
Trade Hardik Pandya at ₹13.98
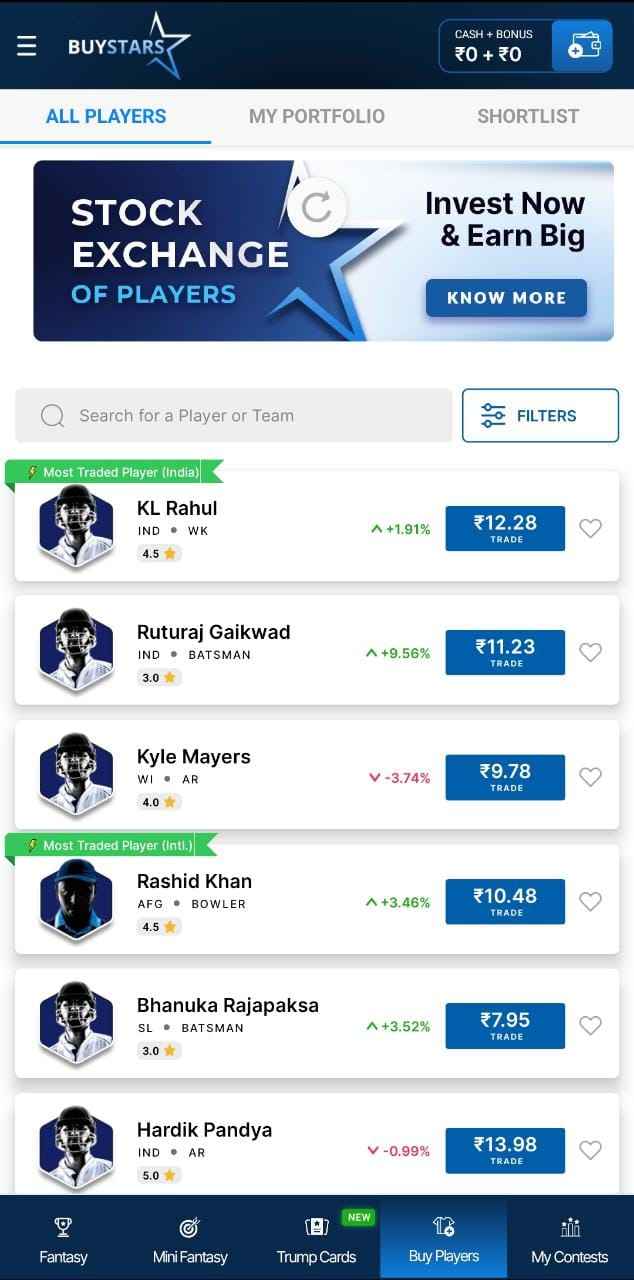click(x=505, y=1150)
